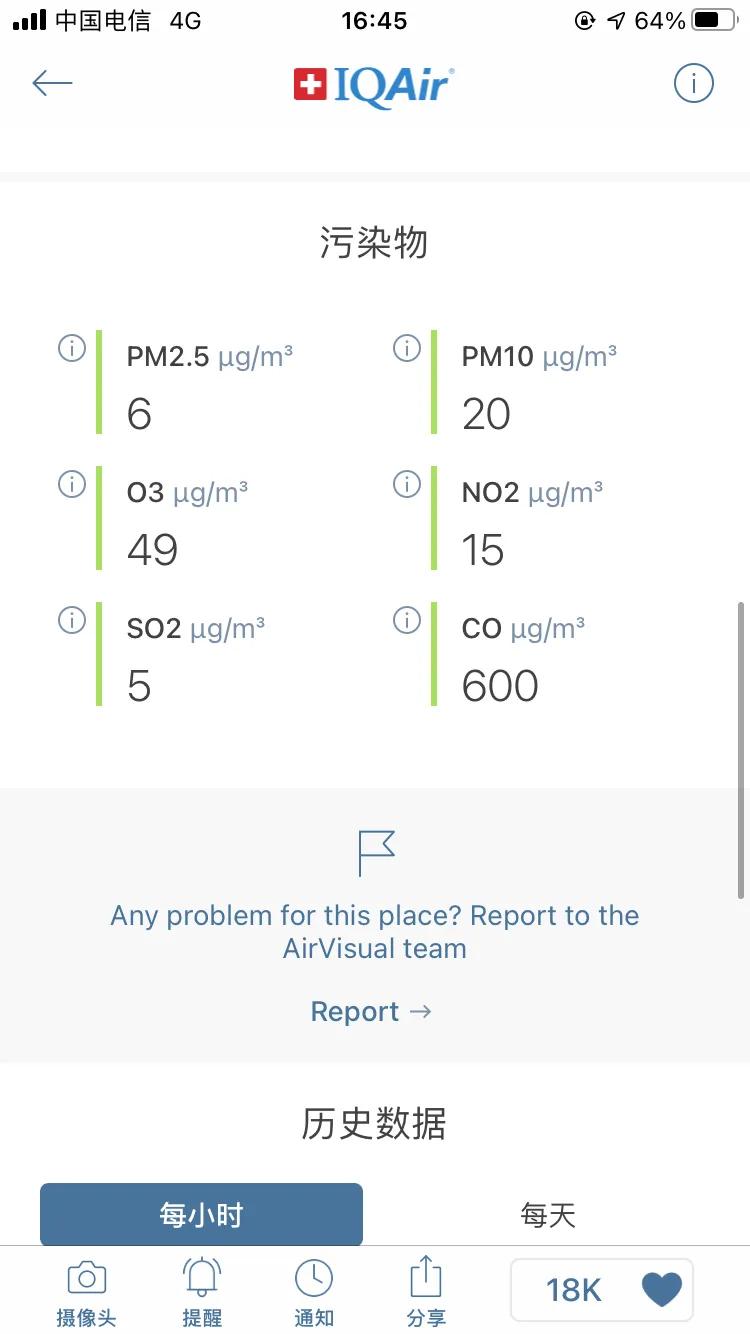Image resolution: width=750 pixels, height=1334 pixels.
Task: Go back using the top-left arrow
Action: [53, 83]
